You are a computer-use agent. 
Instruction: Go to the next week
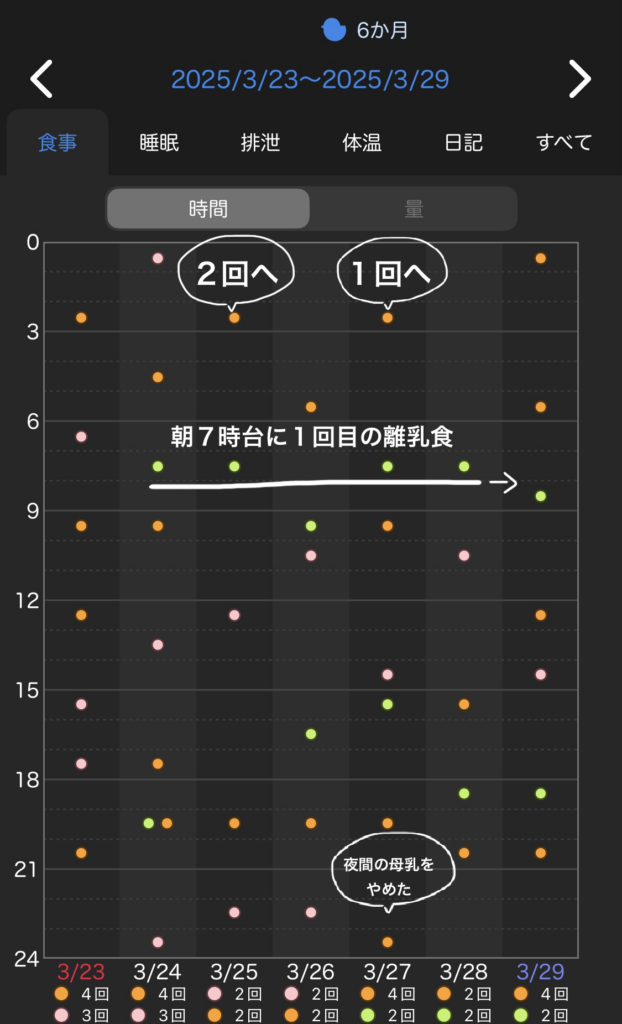[x=580, y=79]
